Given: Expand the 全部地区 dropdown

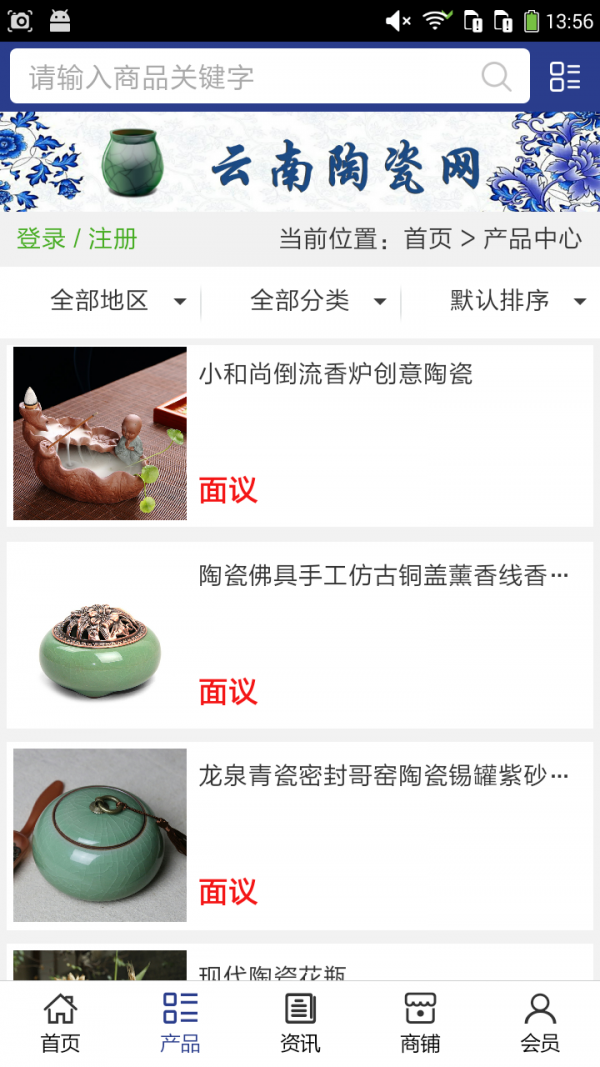Looking at the screenshot, I should [118, 300].
